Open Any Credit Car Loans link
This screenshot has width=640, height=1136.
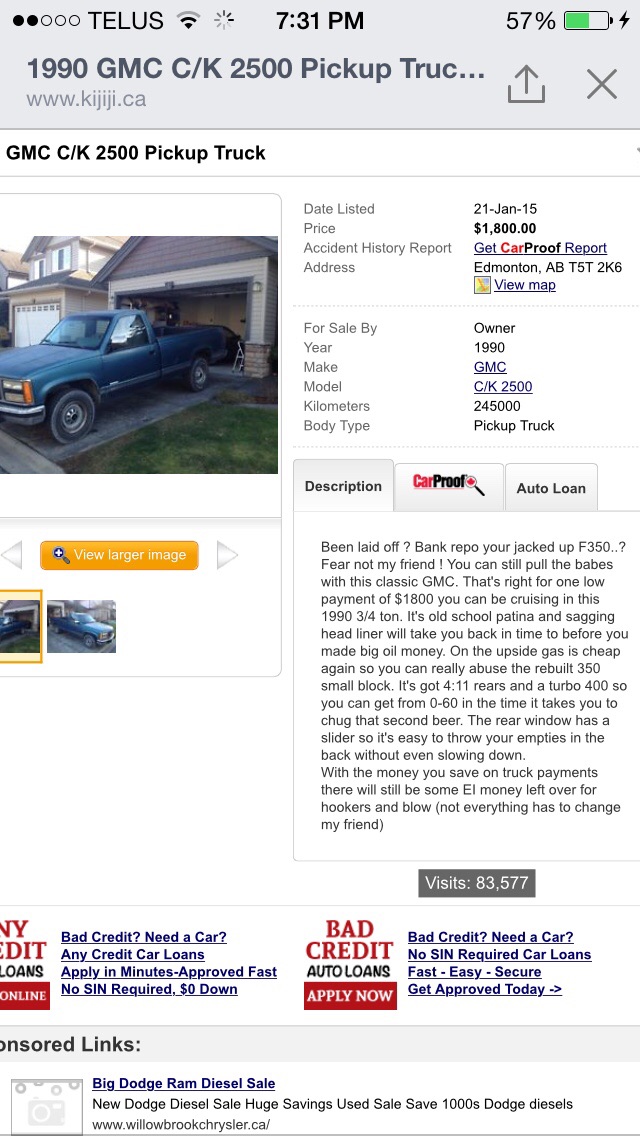(133, 955)
